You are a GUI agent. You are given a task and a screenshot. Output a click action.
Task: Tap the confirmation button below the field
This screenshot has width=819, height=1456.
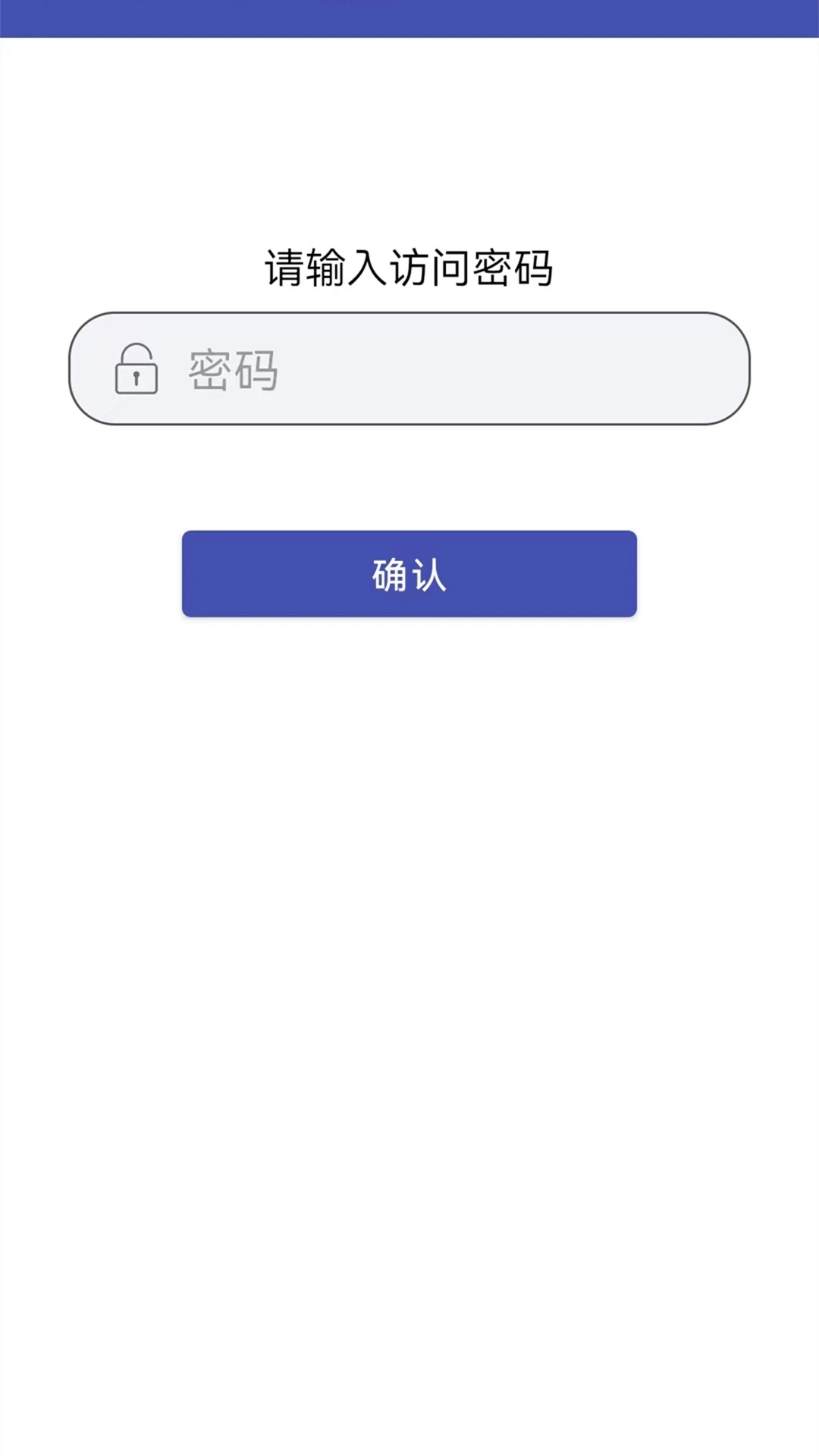409,574
